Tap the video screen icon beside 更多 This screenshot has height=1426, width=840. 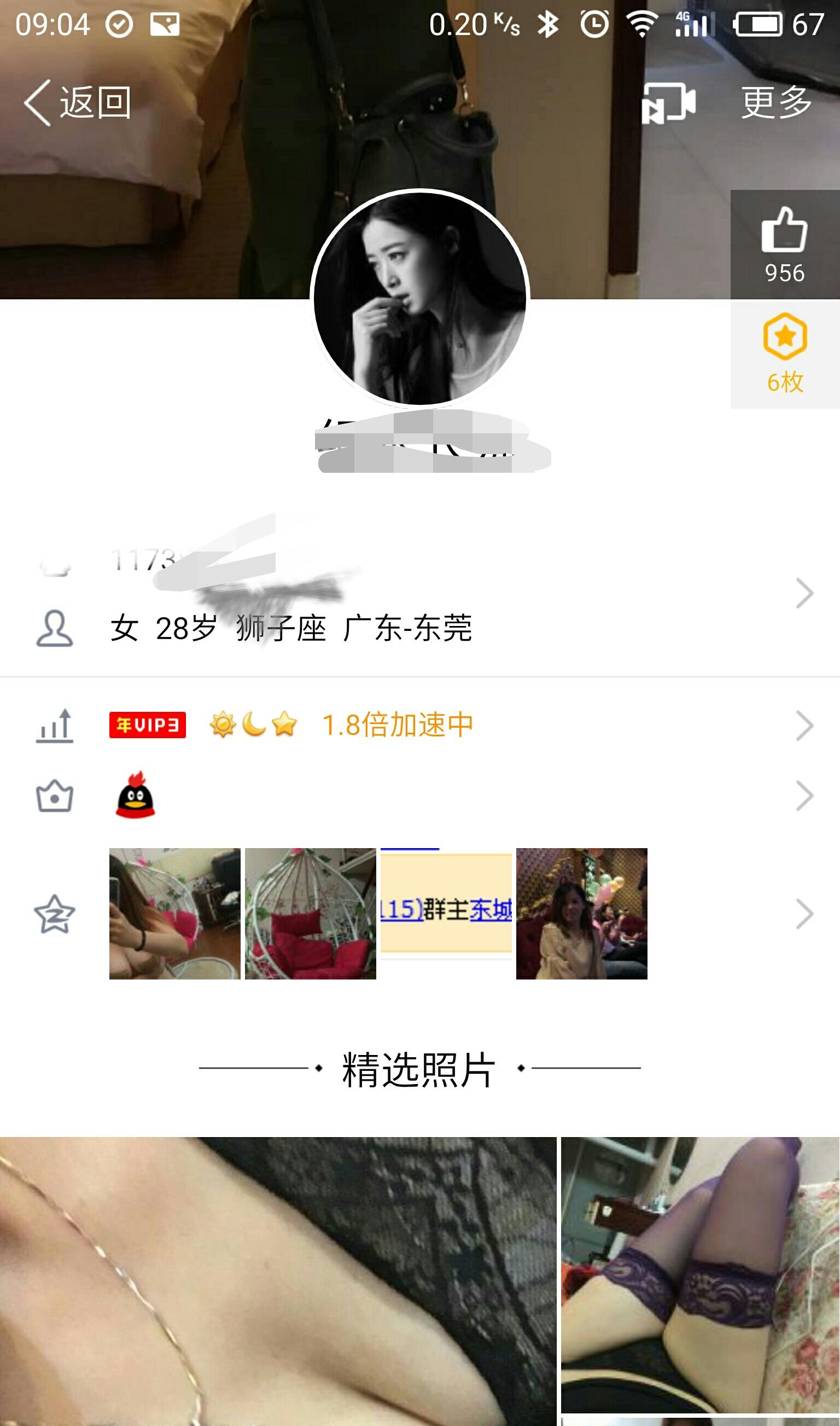coord(668,102)
